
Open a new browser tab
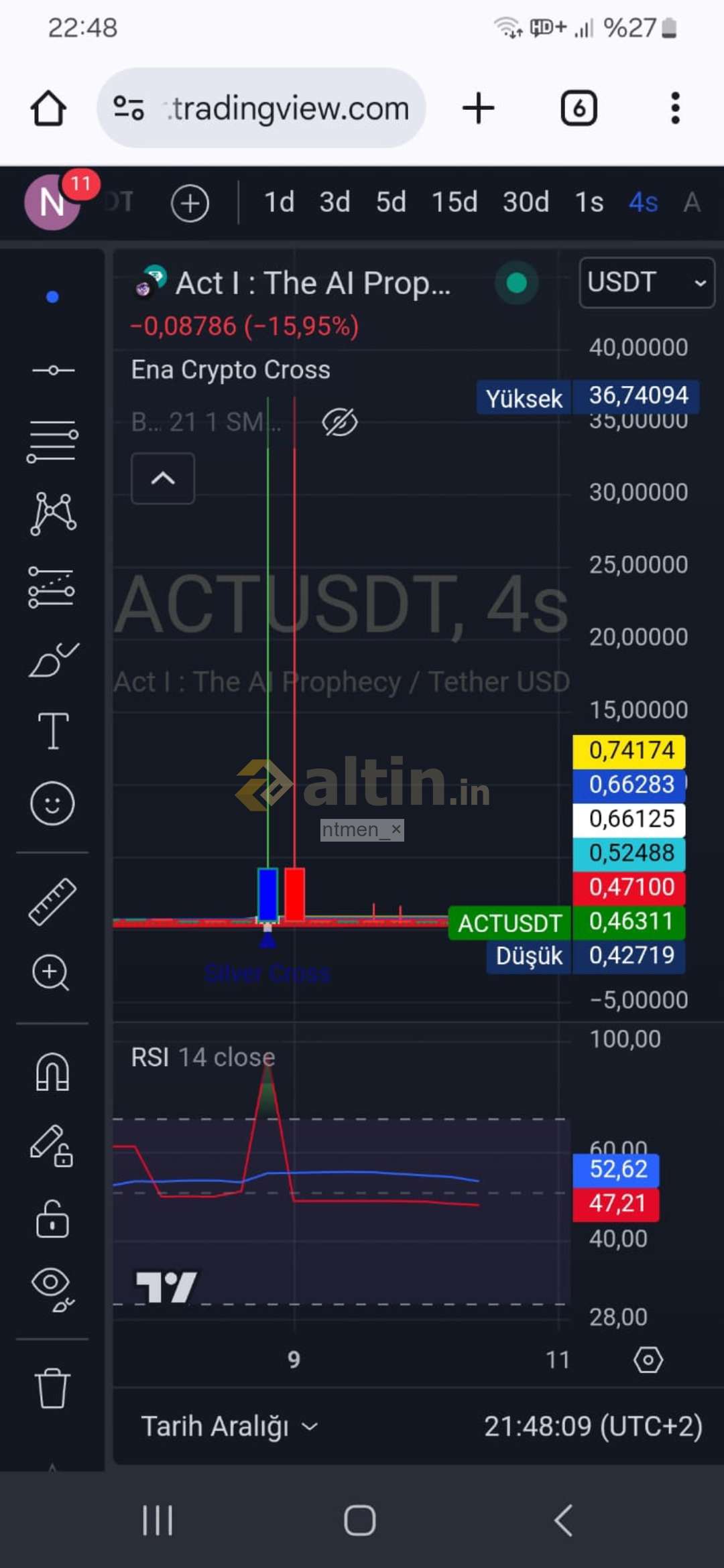(478, 108)
